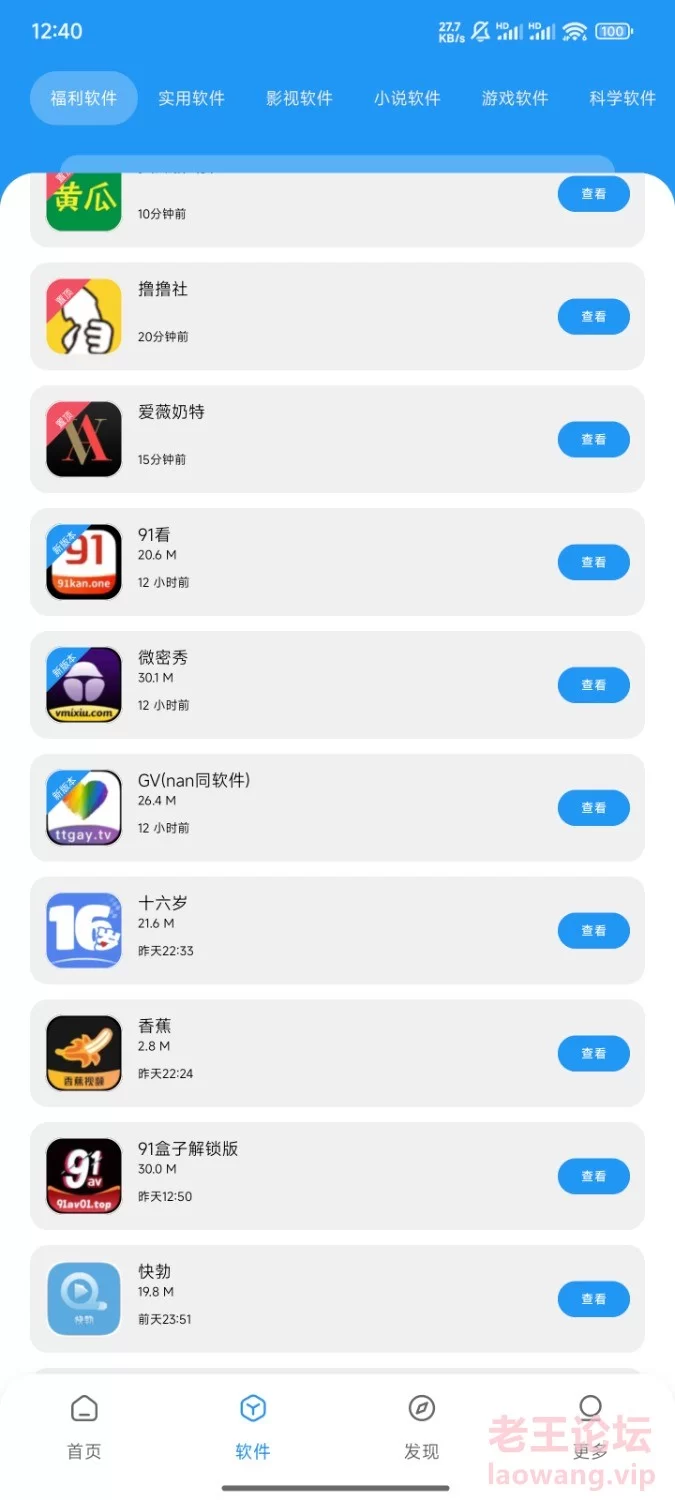View details of 91看
The width and height of the screenshot is (675, 1500).
(x=594, y=562)
